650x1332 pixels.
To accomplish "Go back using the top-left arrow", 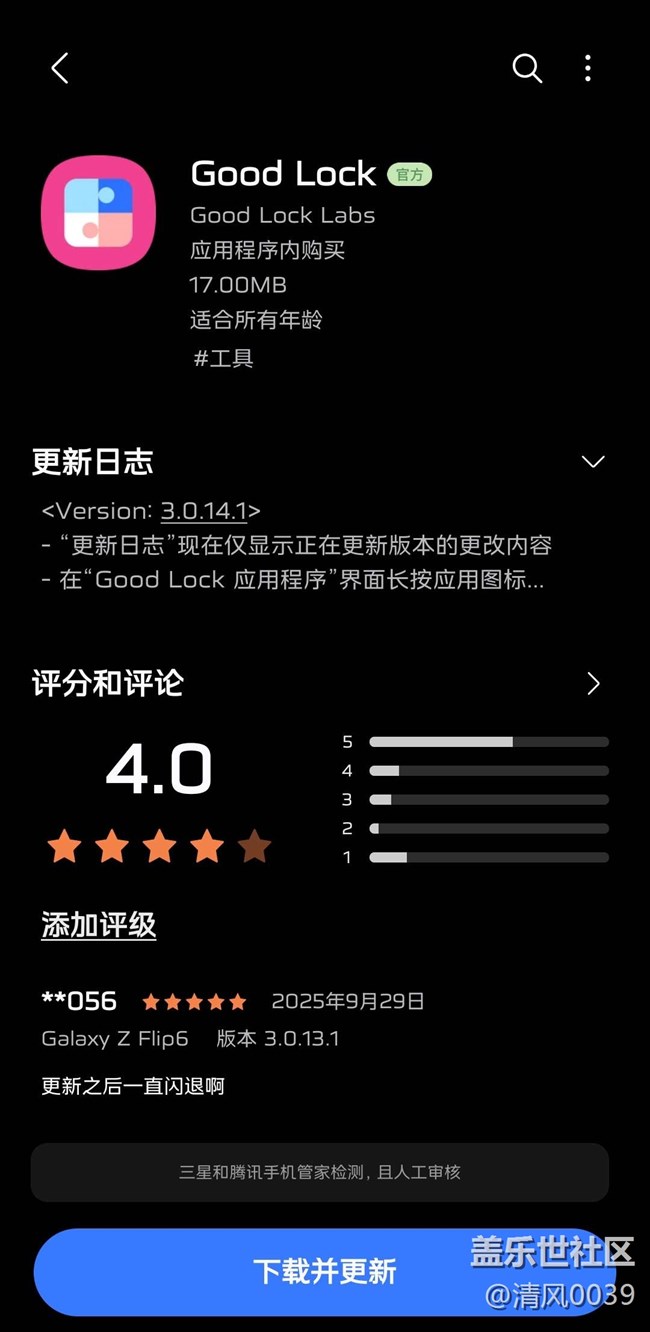I will 60,68.
